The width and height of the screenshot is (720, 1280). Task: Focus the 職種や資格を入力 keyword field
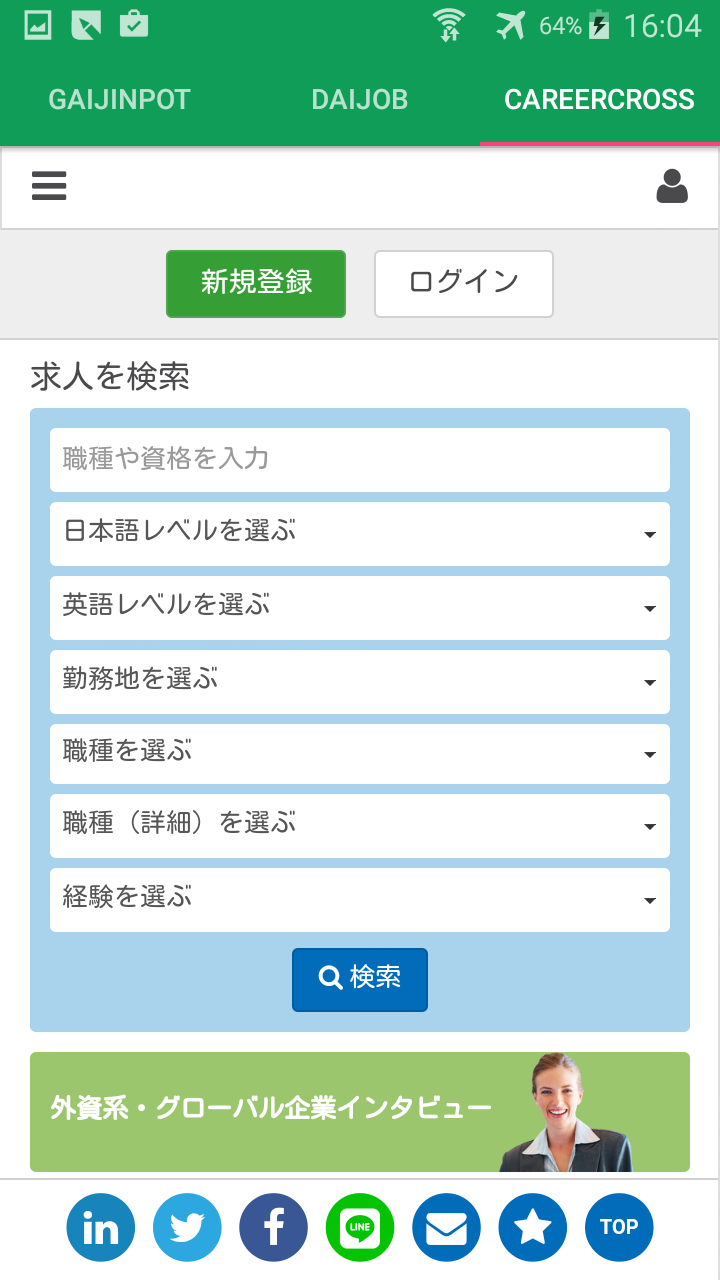[x=360, y=460]
